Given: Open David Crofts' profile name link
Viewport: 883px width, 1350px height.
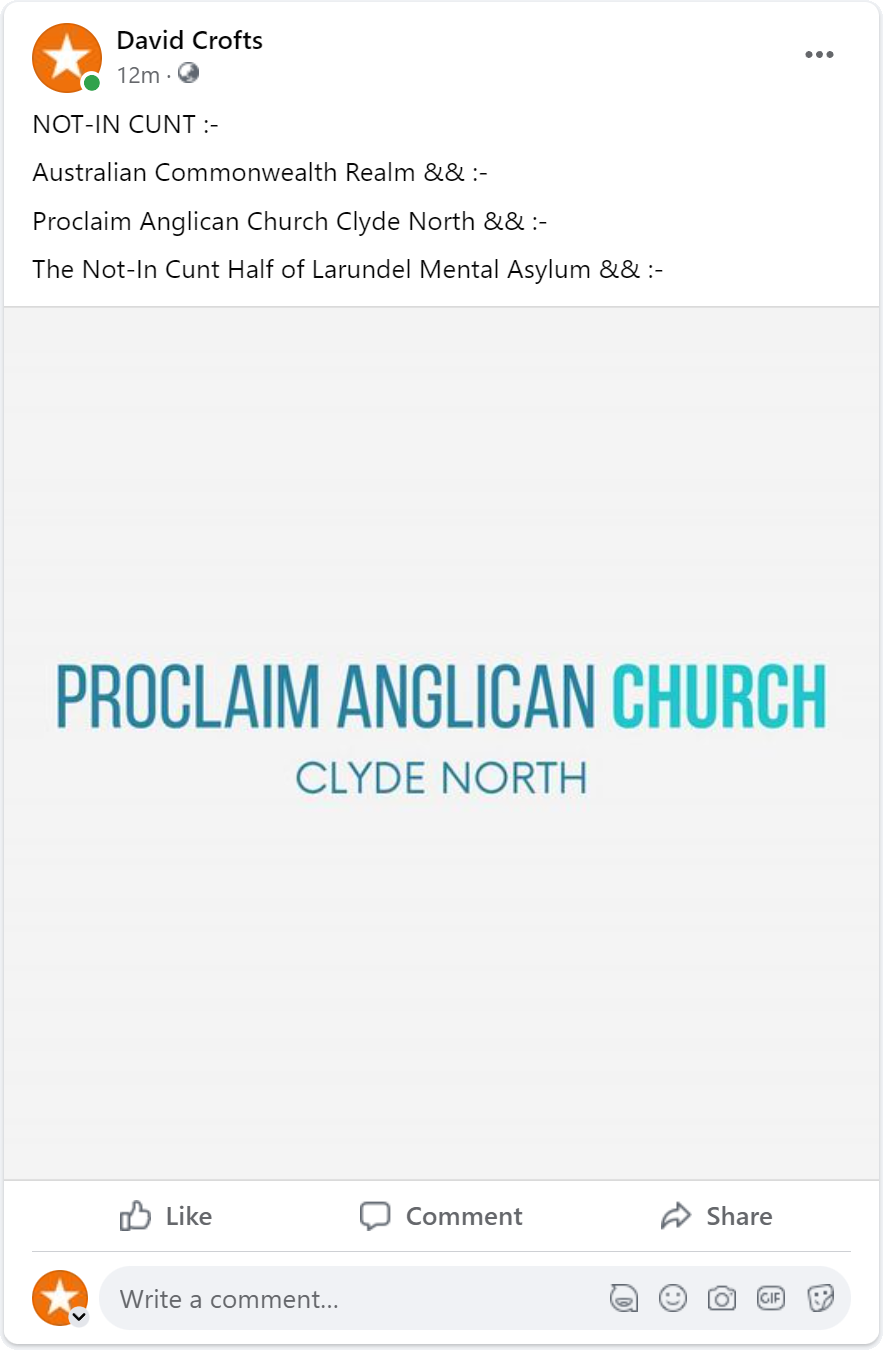Looking at the screenshot, I should point(190,41).
